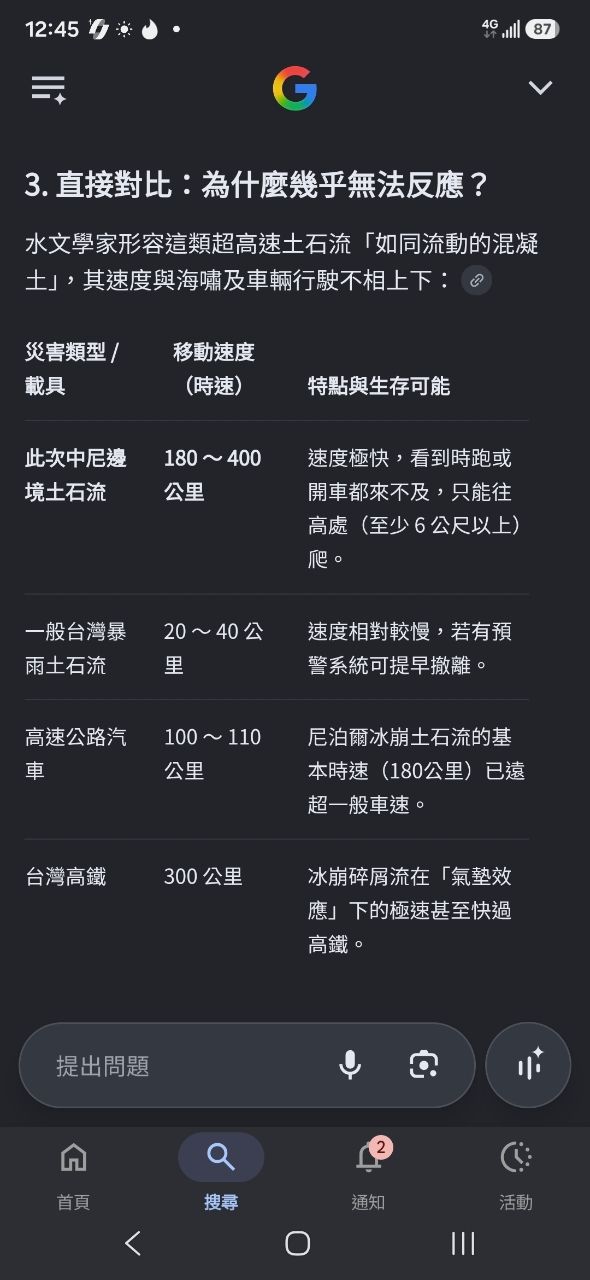Expand the top-right chevron dropdown
590x1280 pixels.
point(540,88)
